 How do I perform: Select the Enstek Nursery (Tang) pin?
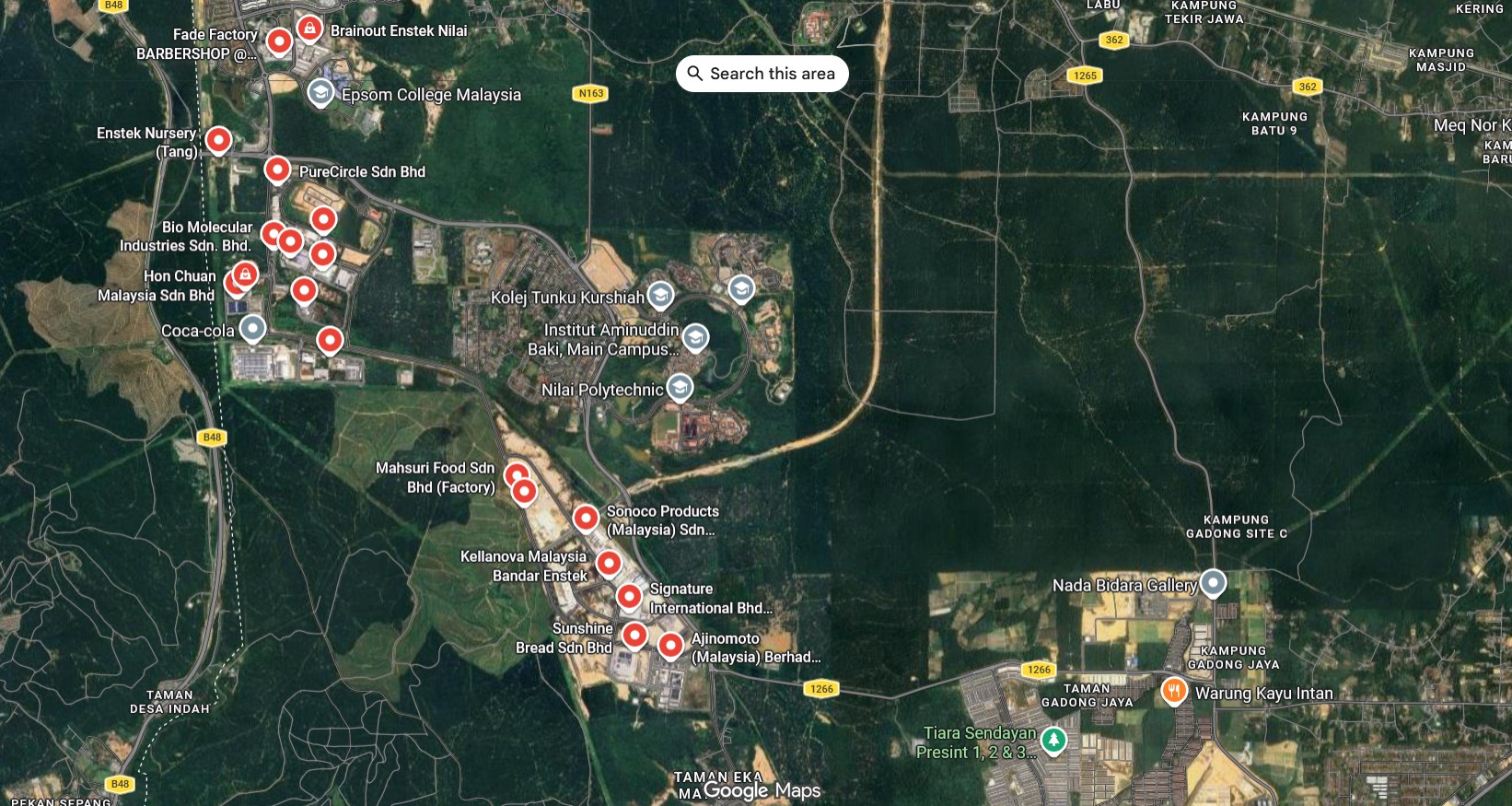(218, 139)
